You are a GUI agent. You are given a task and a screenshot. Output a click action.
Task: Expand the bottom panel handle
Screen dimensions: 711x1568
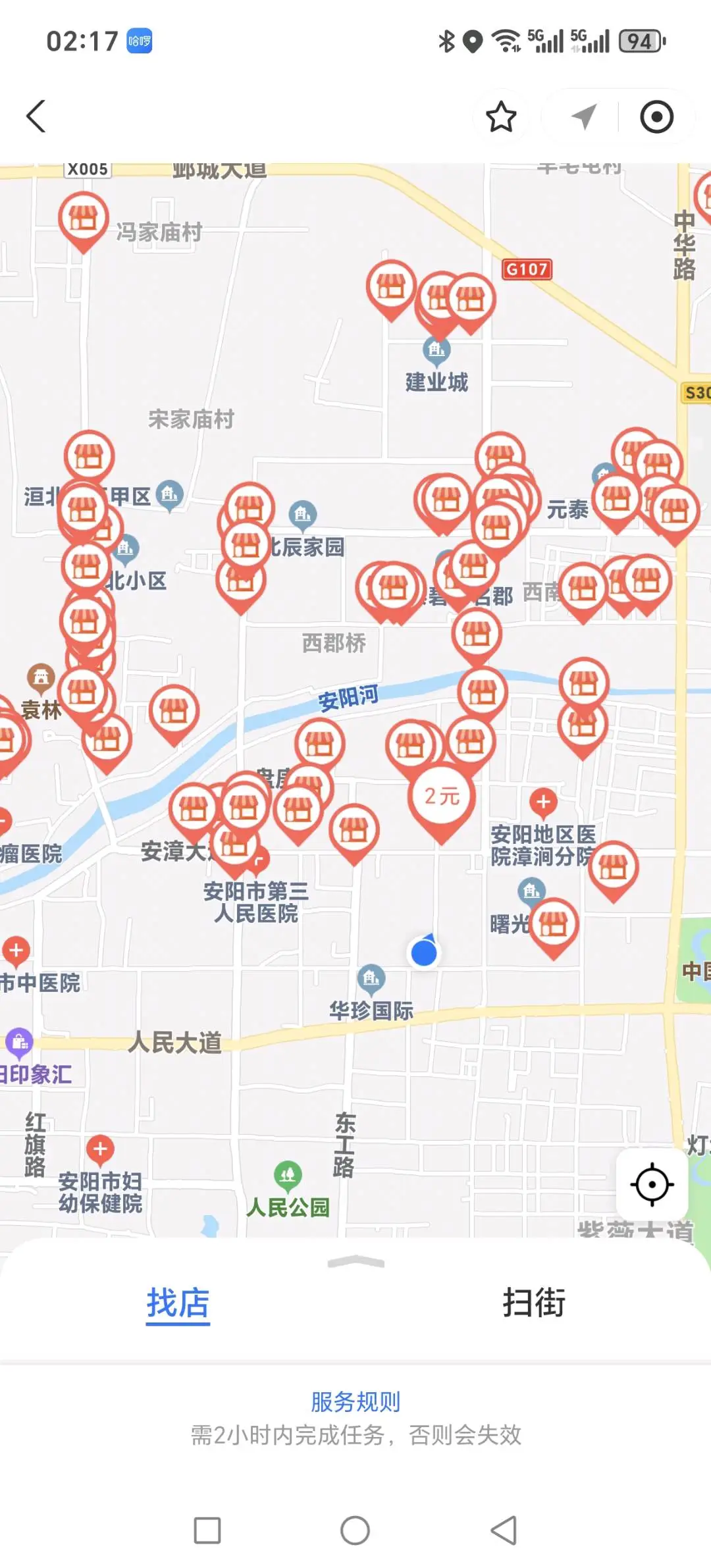tap(355, 1261)
